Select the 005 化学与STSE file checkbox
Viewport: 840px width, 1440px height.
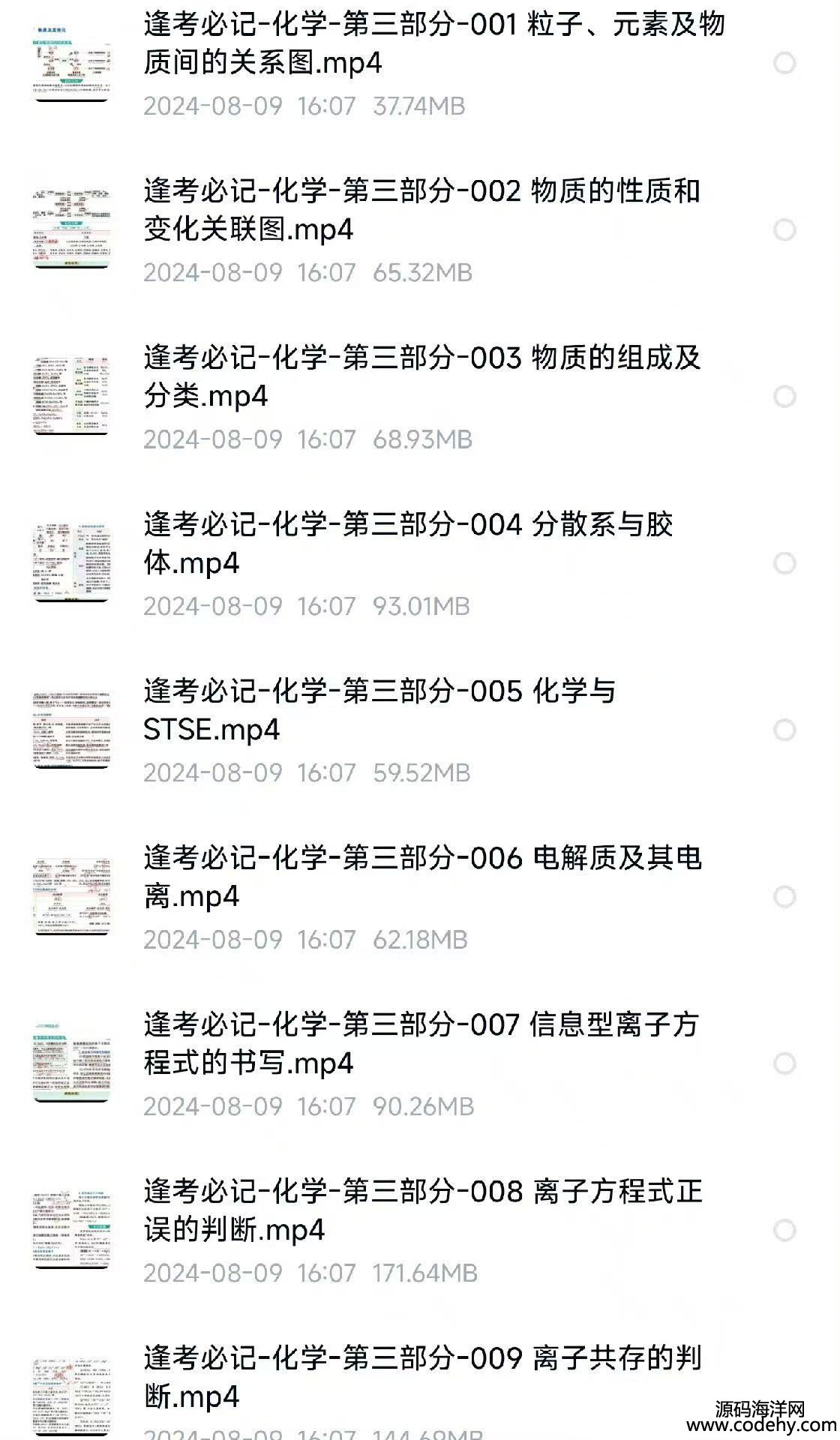tap(784, 730)
